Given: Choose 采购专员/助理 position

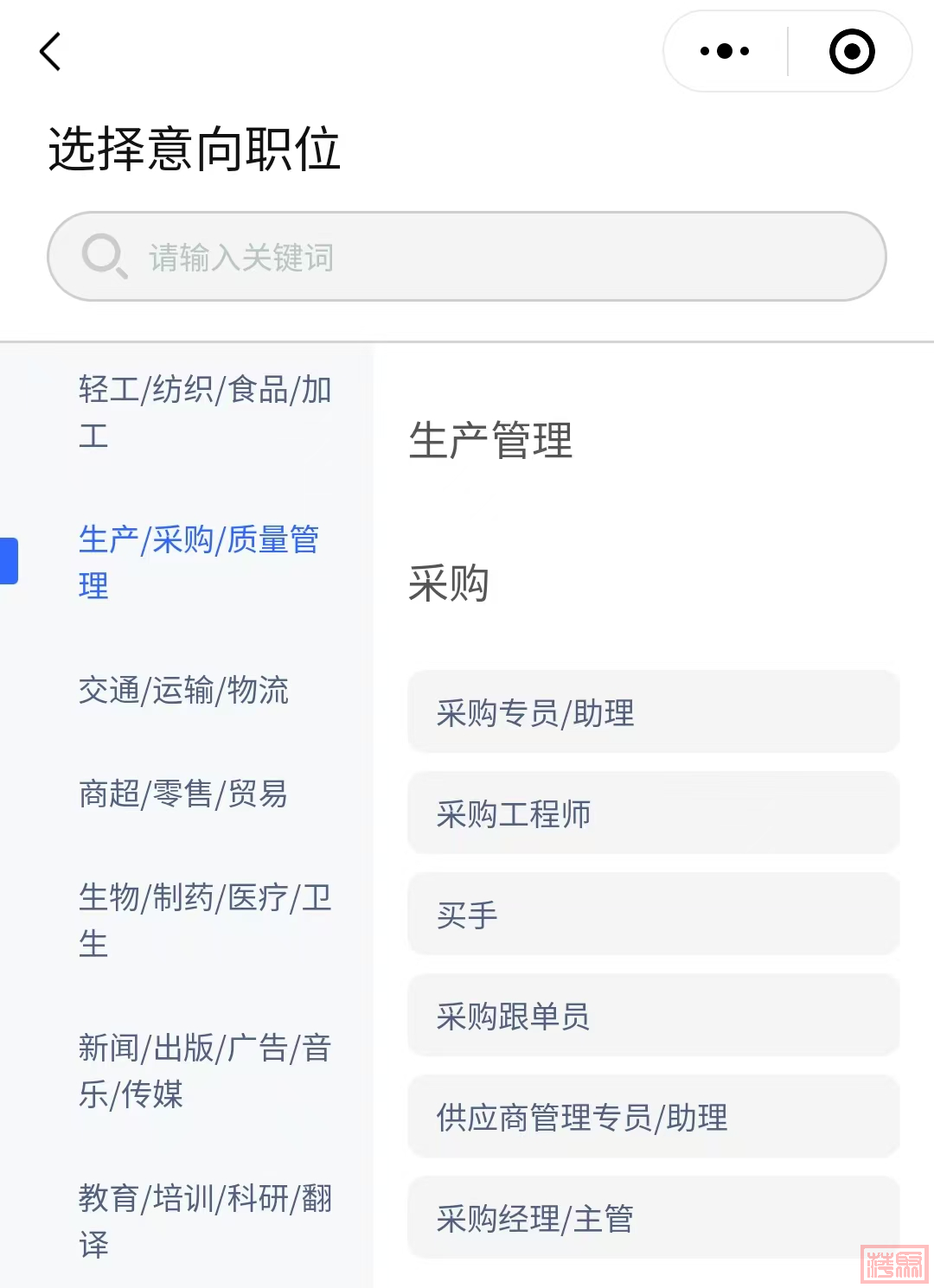Looking at the screenshot, I should click(x=653, y=712).
